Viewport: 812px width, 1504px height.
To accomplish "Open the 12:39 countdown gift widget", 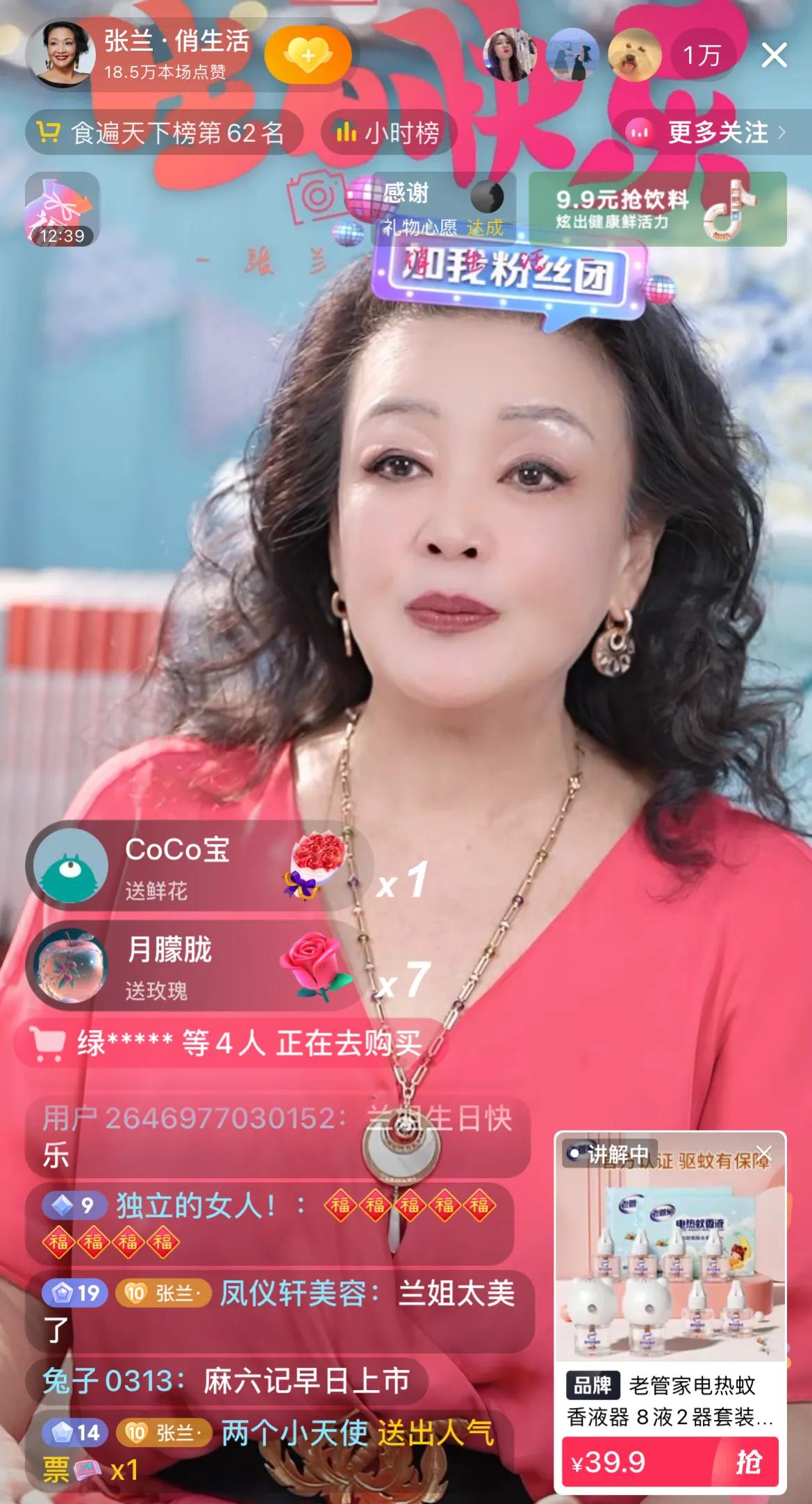I will [62, 210].
